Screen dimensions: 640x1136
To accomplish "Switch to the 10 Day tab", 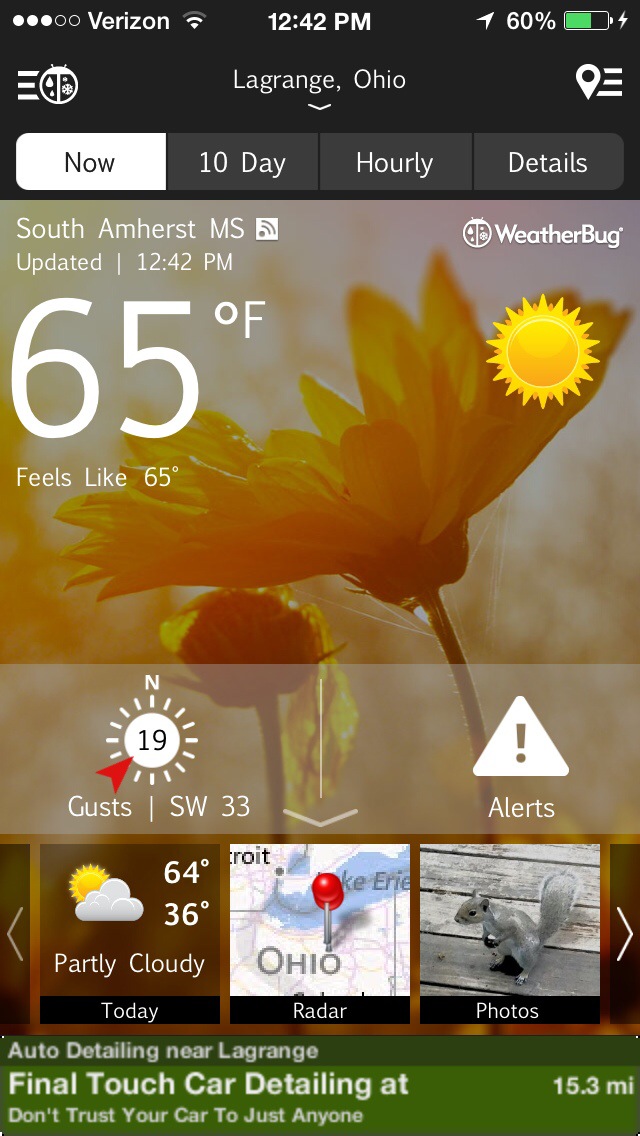I will click(242, 163).
